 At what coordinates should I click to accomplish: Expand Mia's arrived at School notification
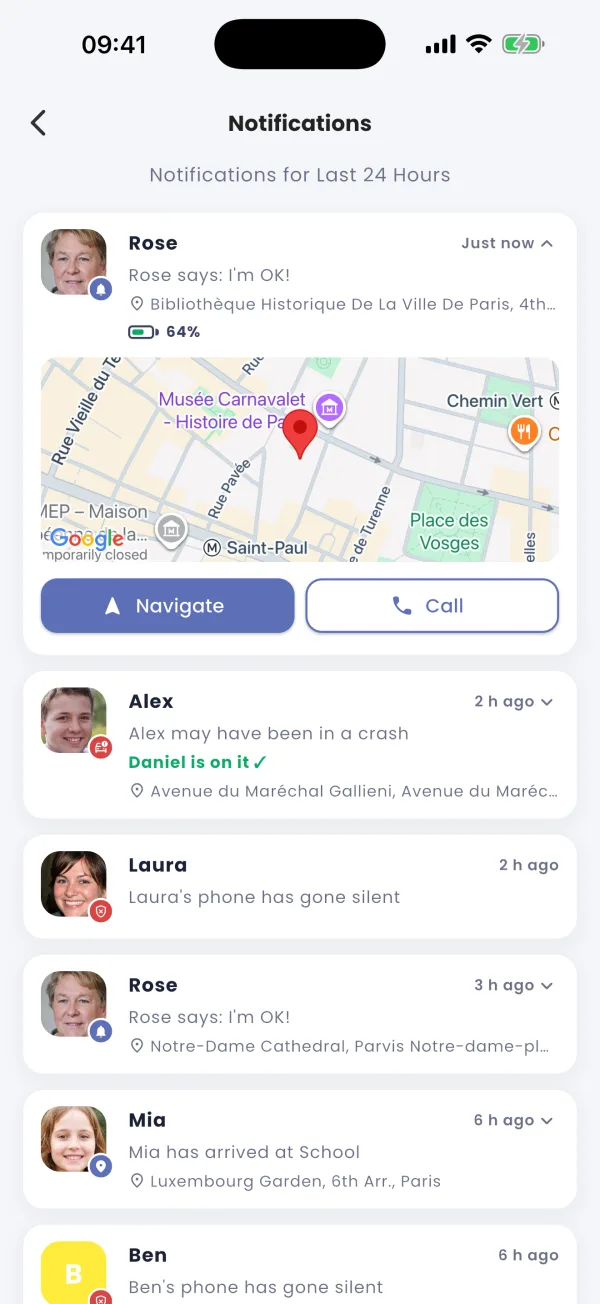tap(546, 1120)
